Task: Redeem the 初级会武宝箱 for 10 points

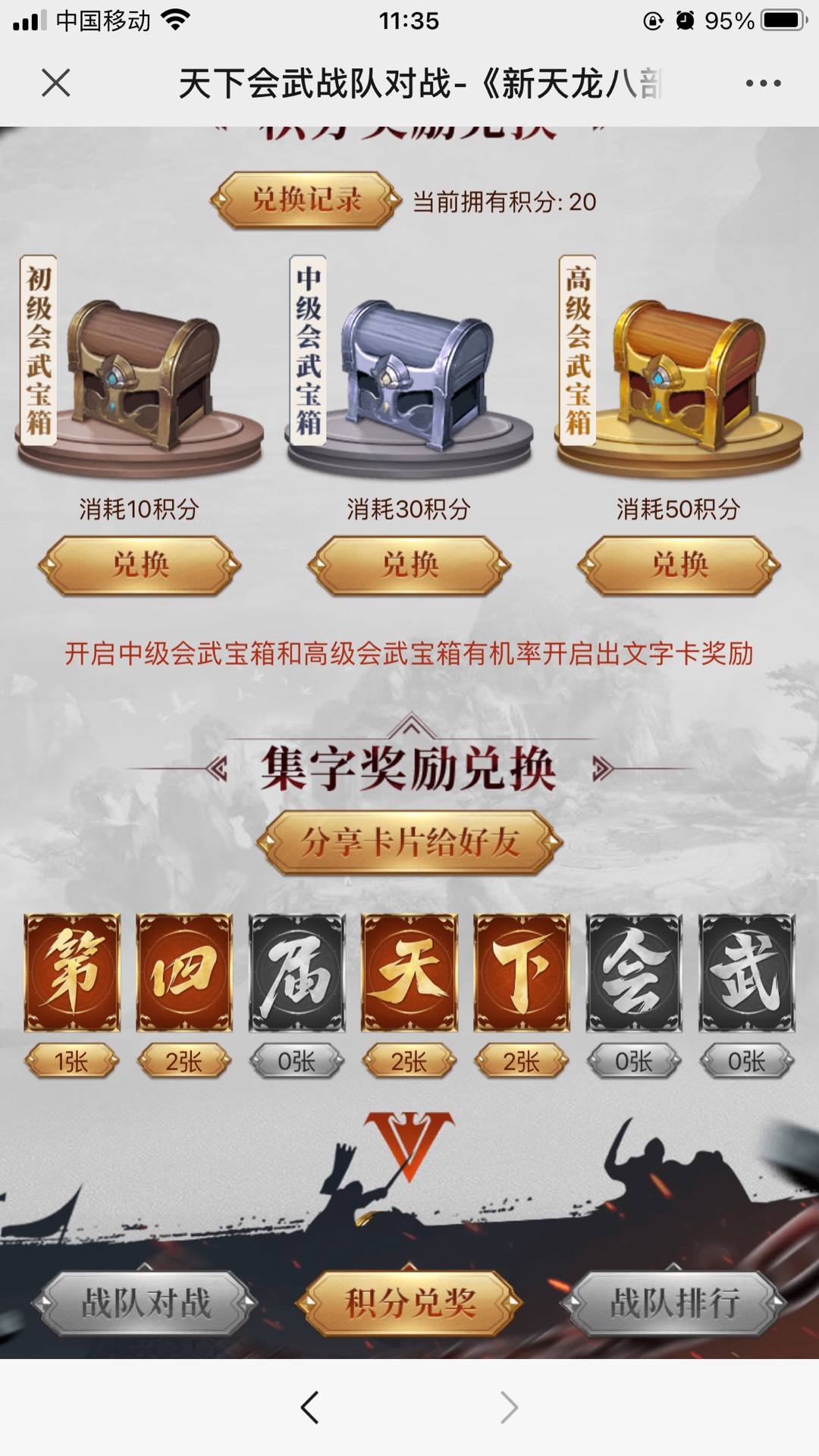Action: point(140,566)
